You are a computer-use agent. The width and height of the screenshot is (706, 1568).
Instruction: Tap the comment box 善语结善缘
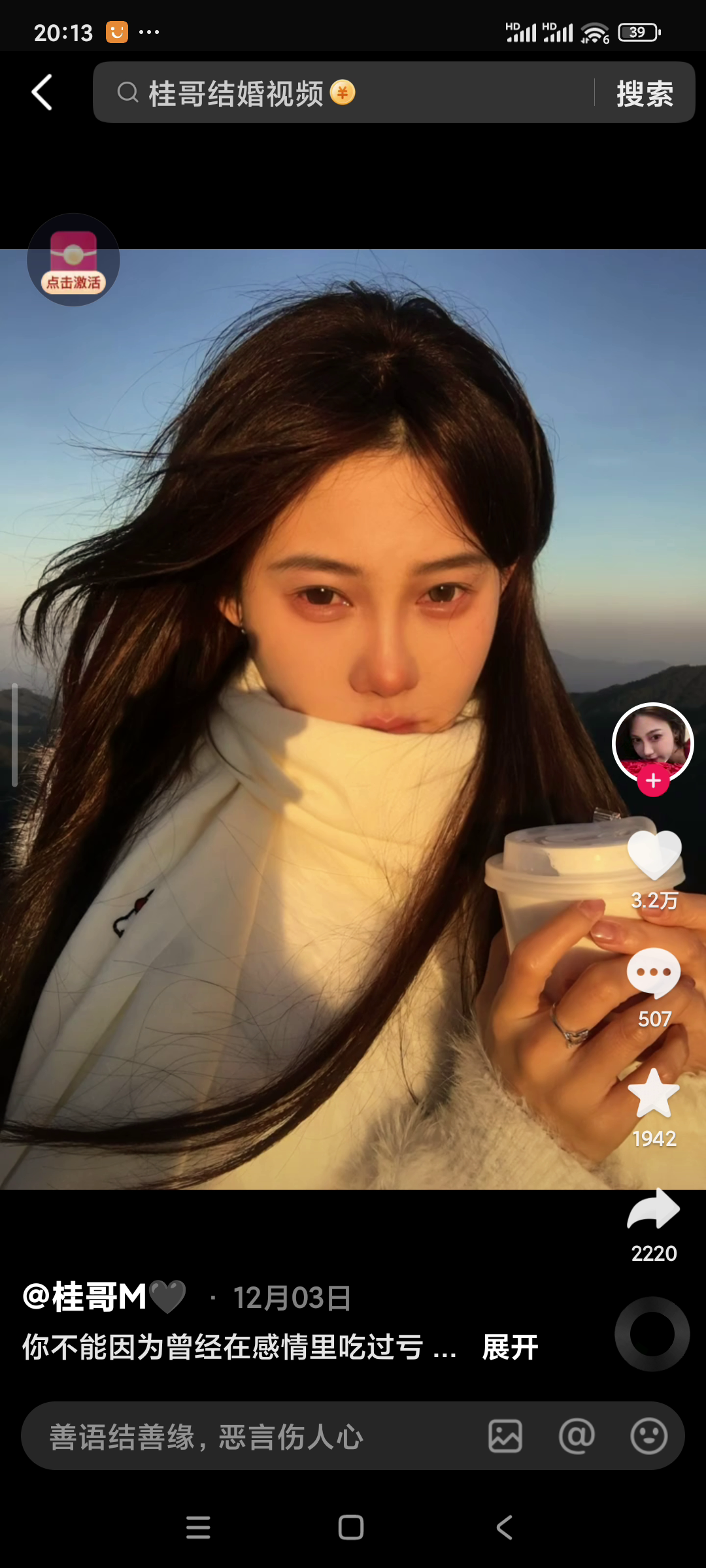(248, 1436)
